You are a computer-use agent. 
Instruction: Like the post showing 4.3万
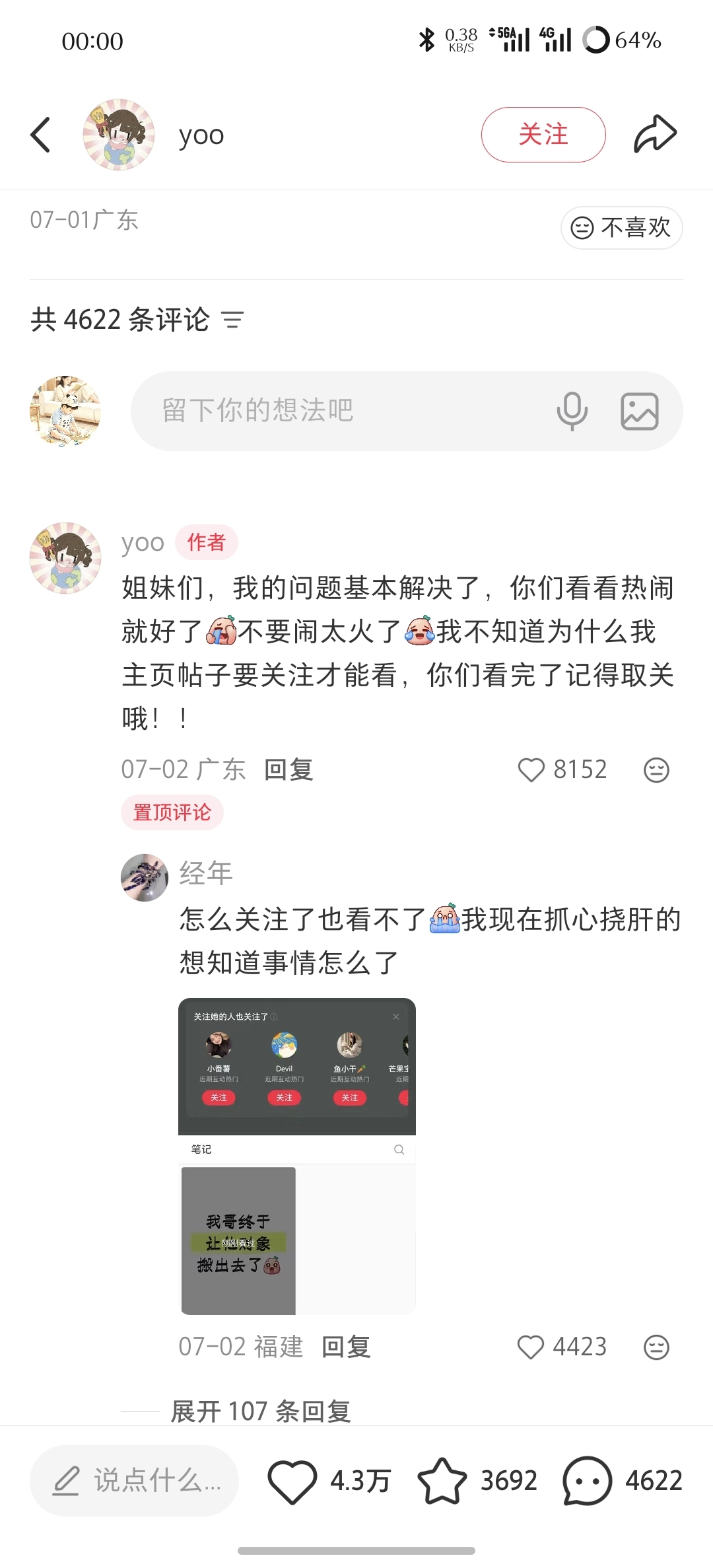tap(292, 1481)
